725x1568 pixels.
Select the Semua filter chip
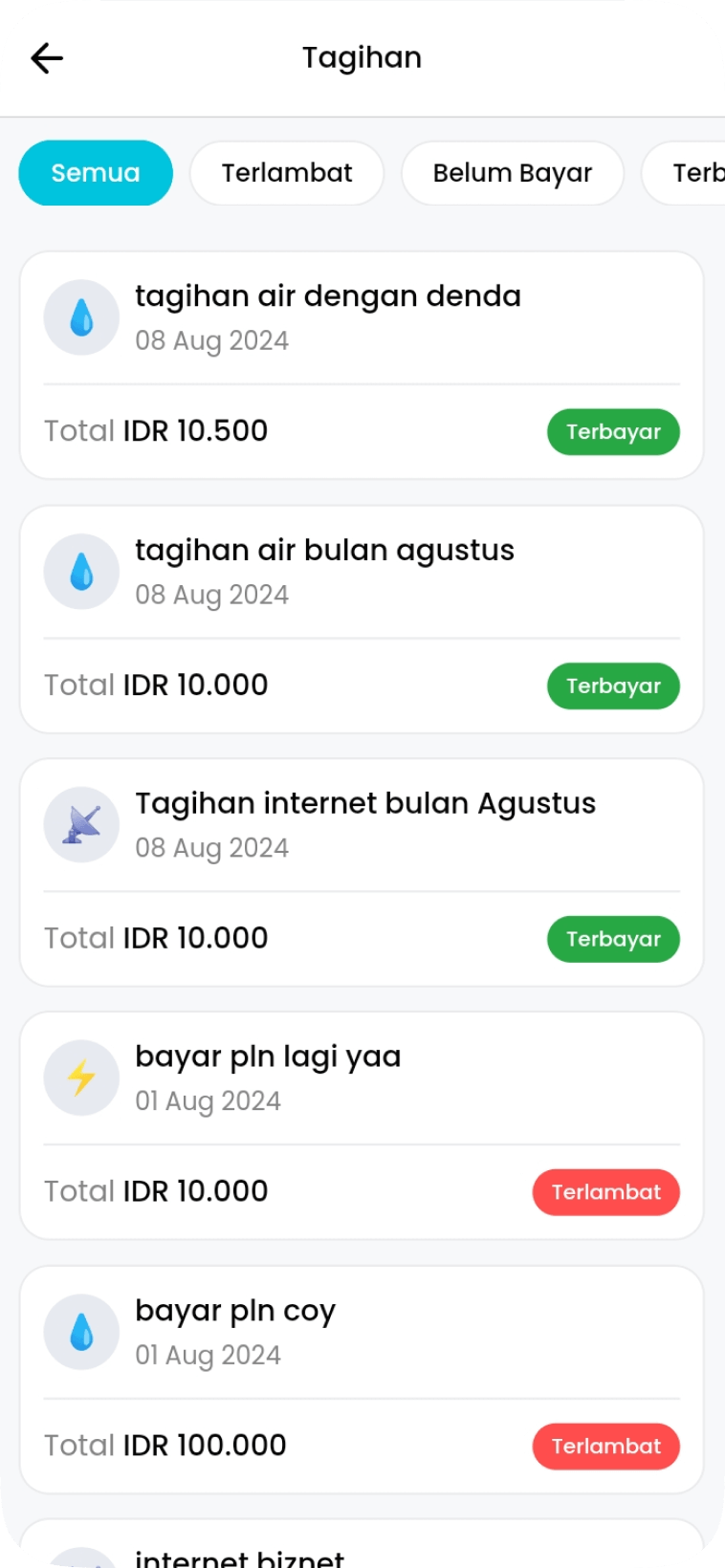pyautogui.click(x=96, y=173)
